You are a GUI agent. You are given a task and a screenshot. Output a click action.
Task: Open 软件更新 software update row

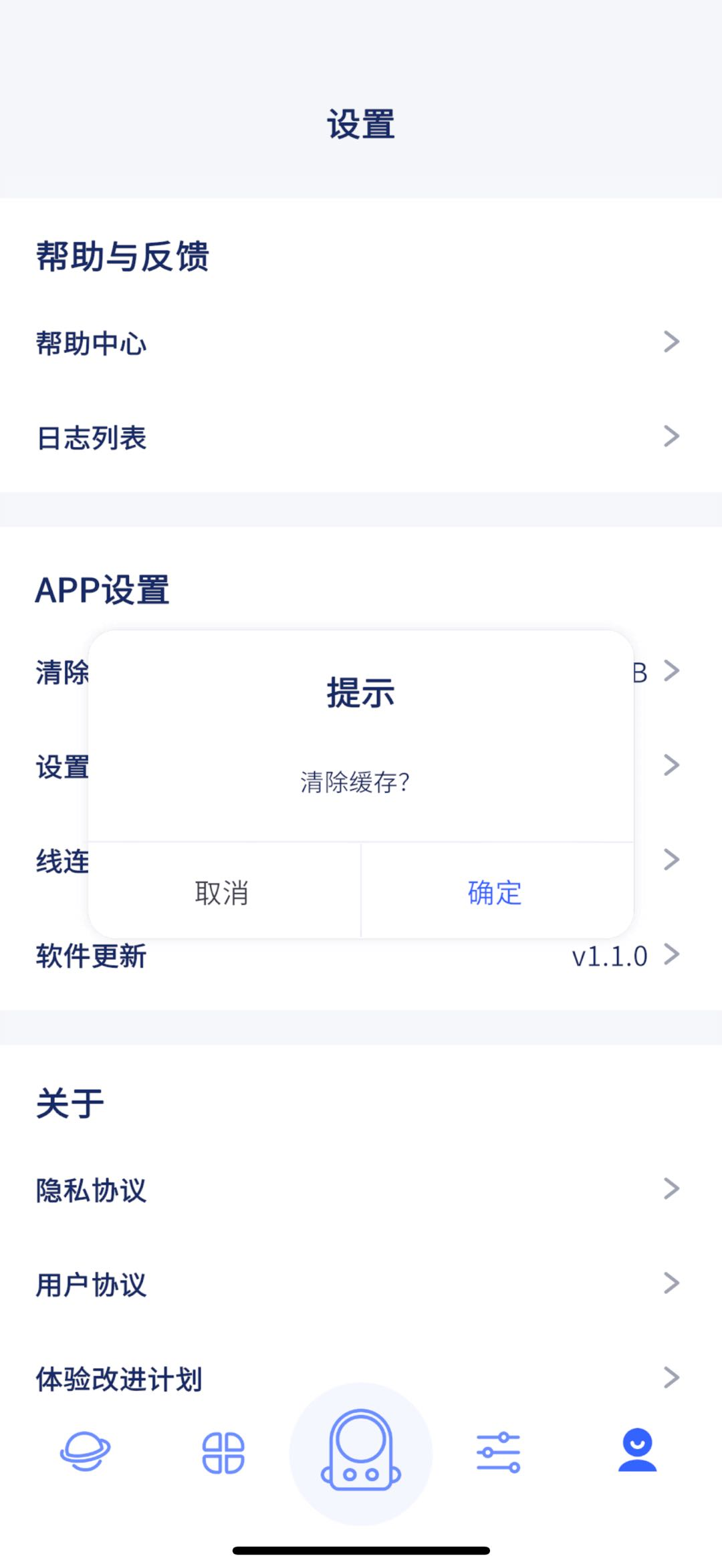361,956
